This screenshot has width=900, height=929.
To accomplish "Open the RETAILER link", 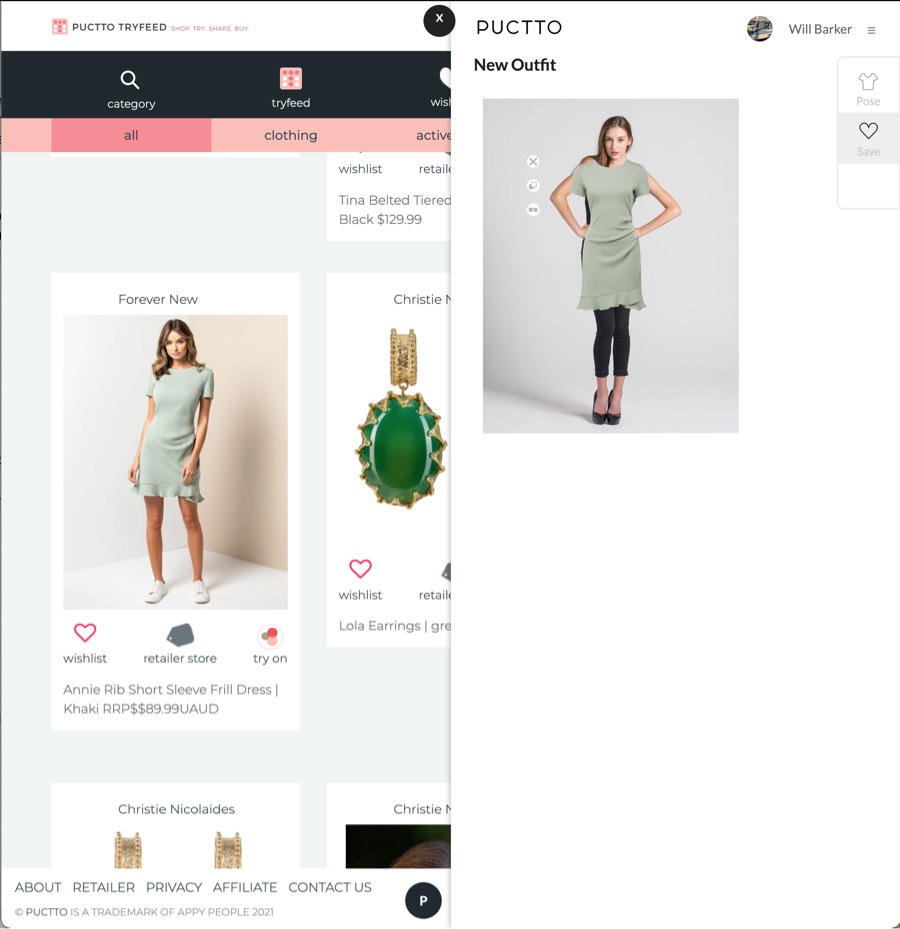I will tap(103, 887).
